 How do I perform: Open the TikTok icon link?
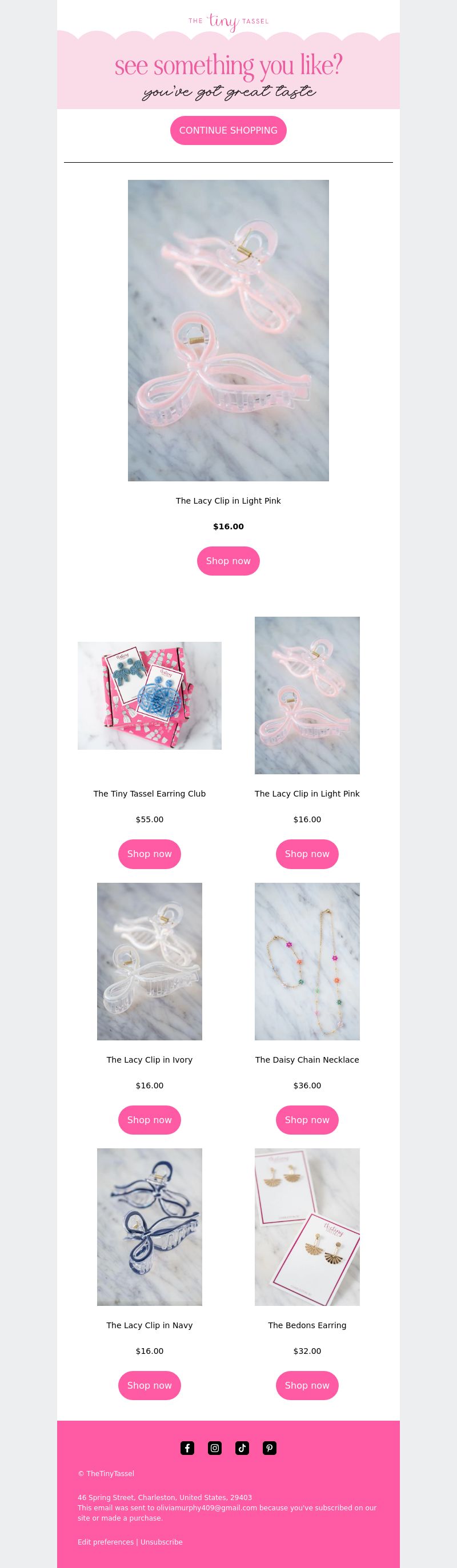(x=242, y=1448)
